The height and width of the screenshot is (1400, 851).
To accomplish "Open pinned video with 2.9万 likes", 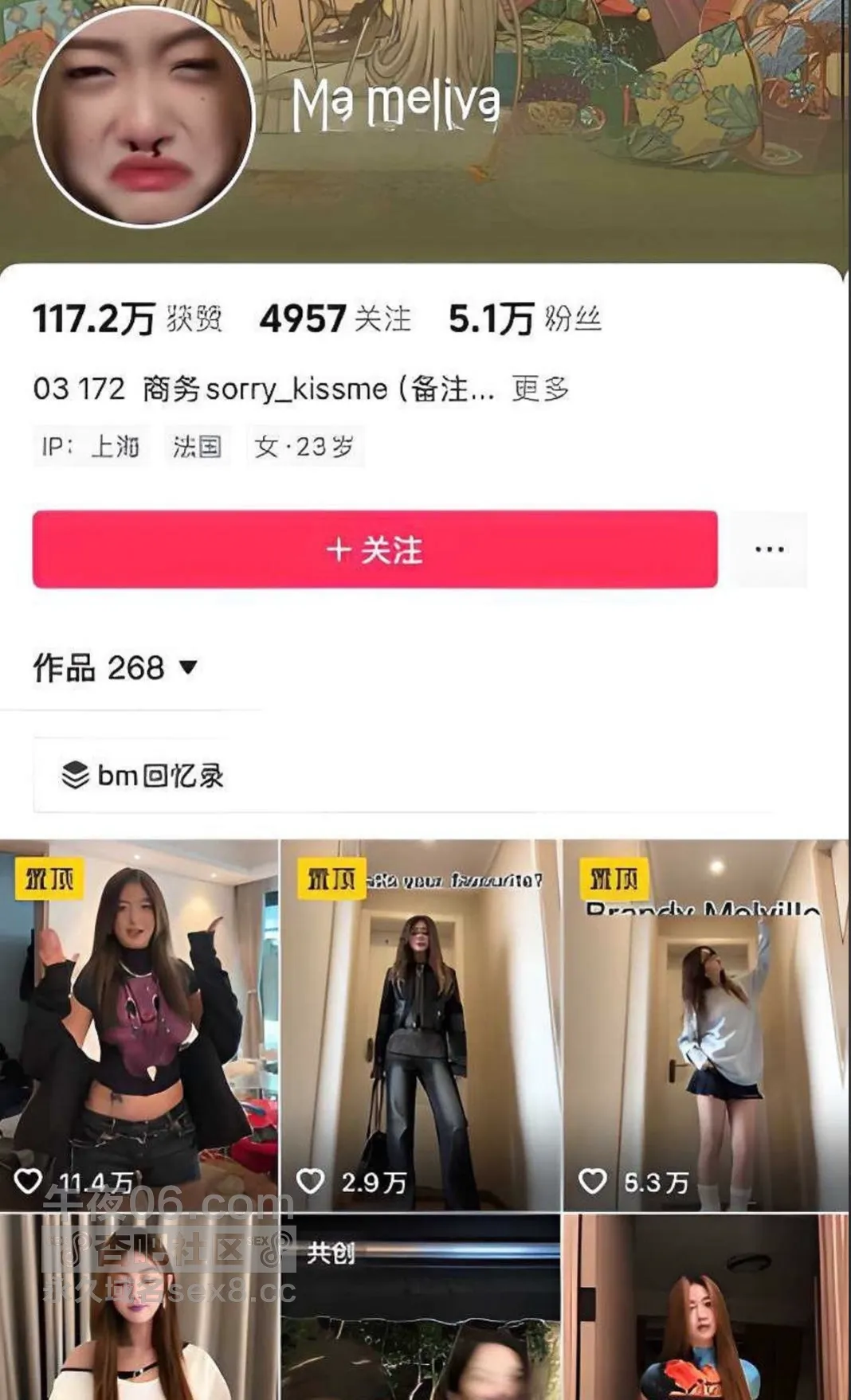I will 421,1025.
